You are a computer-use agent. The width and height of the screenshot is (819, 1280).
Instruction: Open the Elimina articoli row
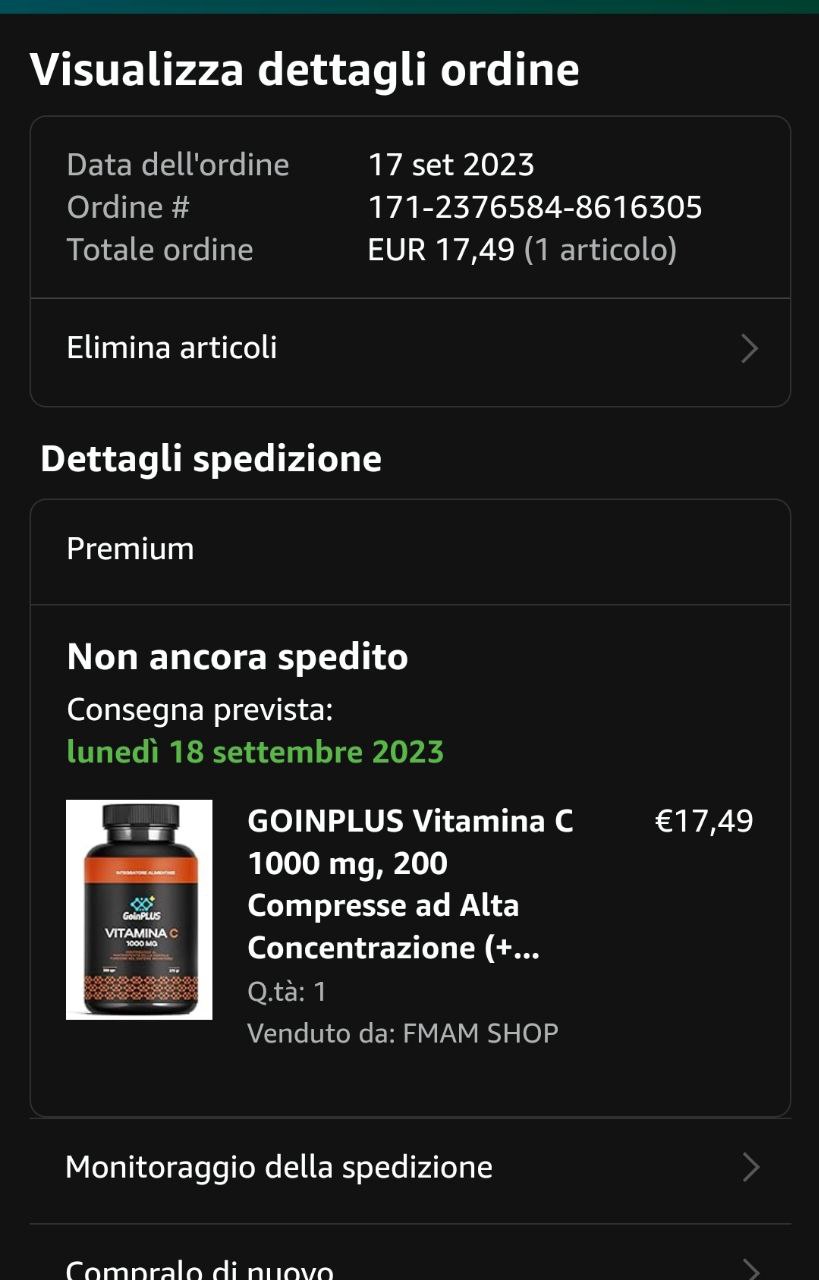pos(410,349)
